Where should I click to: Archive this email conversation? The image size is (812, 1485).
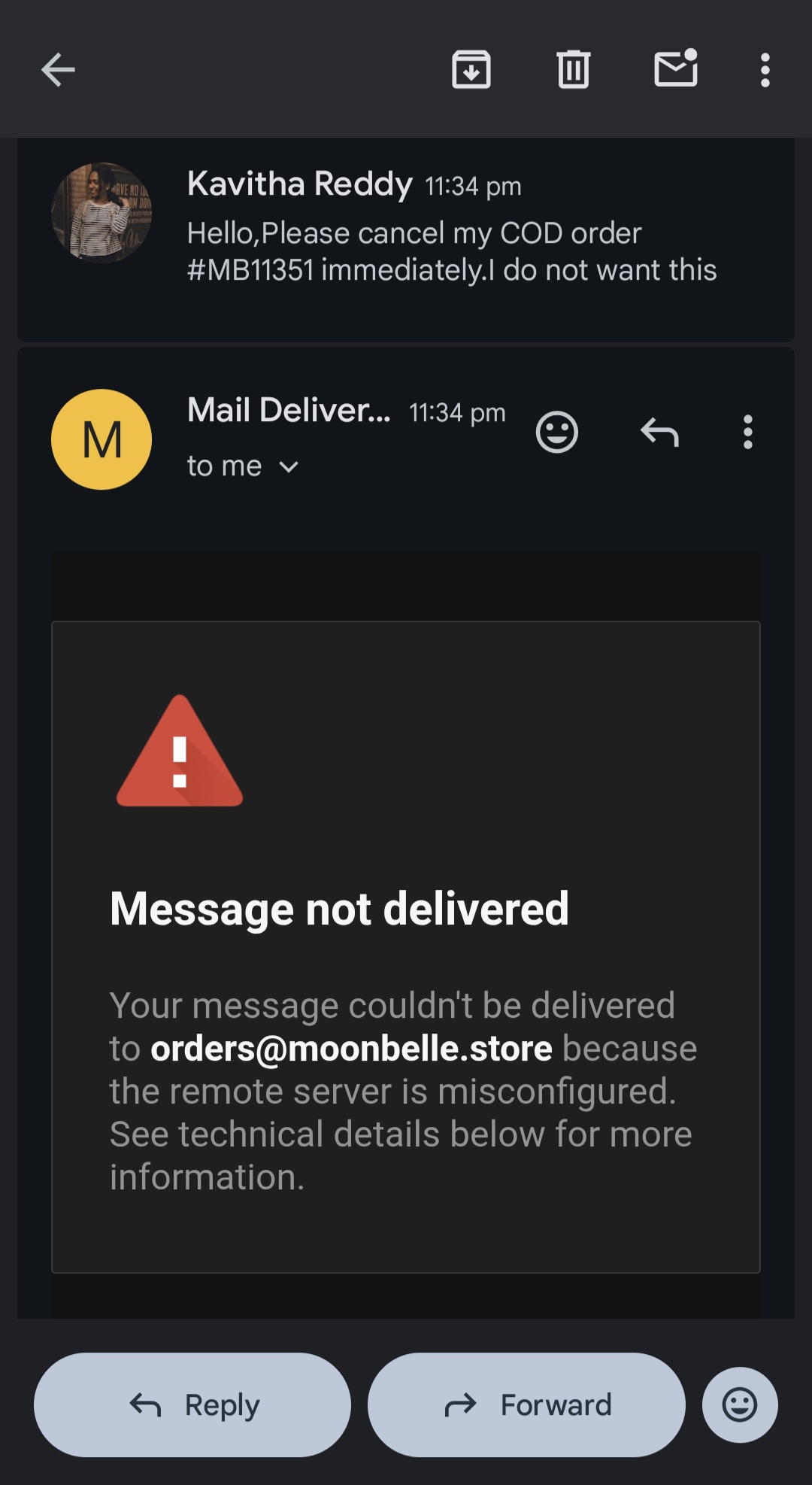(471, 70)
